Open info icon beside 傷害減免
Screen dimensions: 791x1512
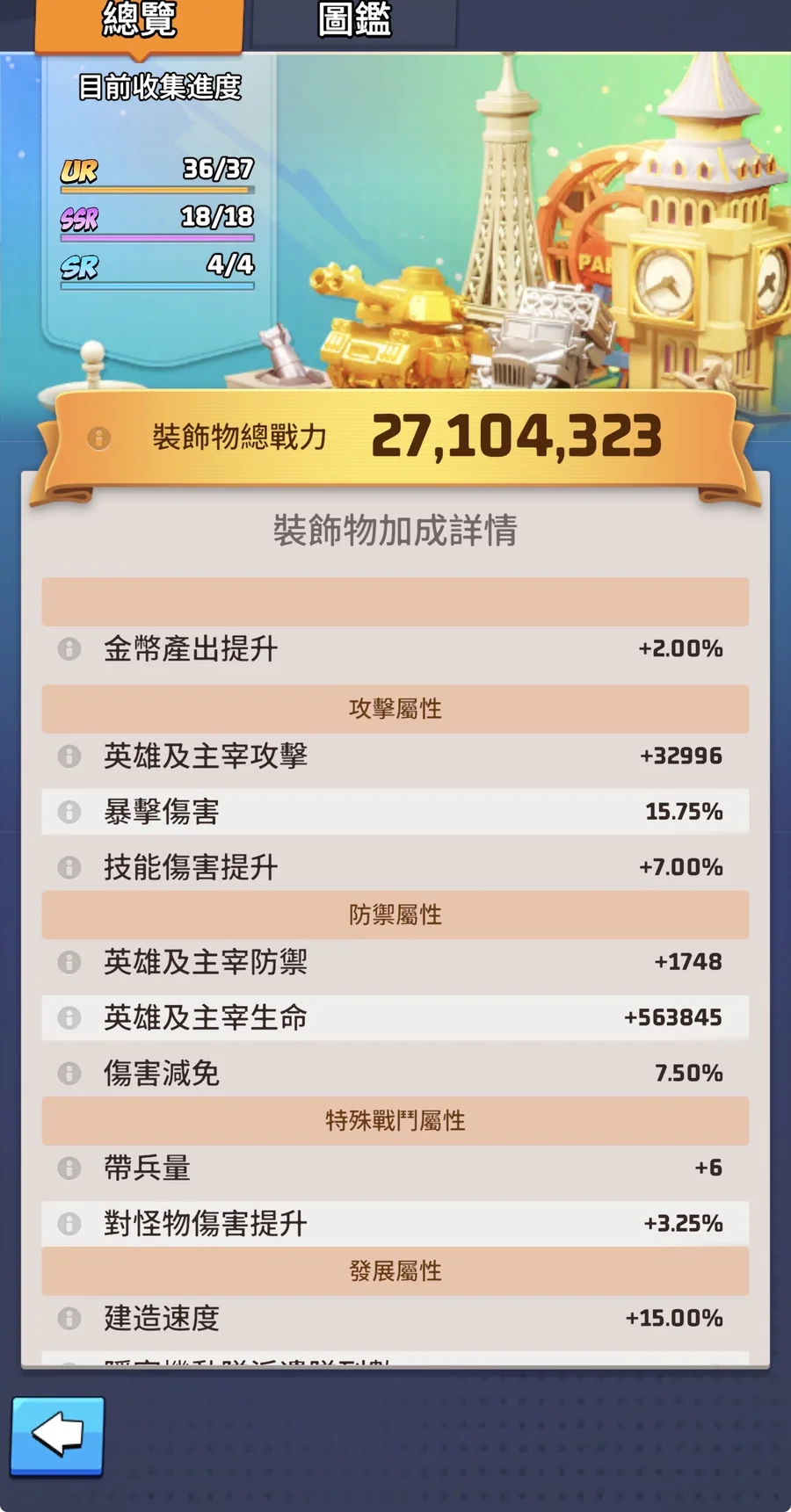(x=69, y=1074)
